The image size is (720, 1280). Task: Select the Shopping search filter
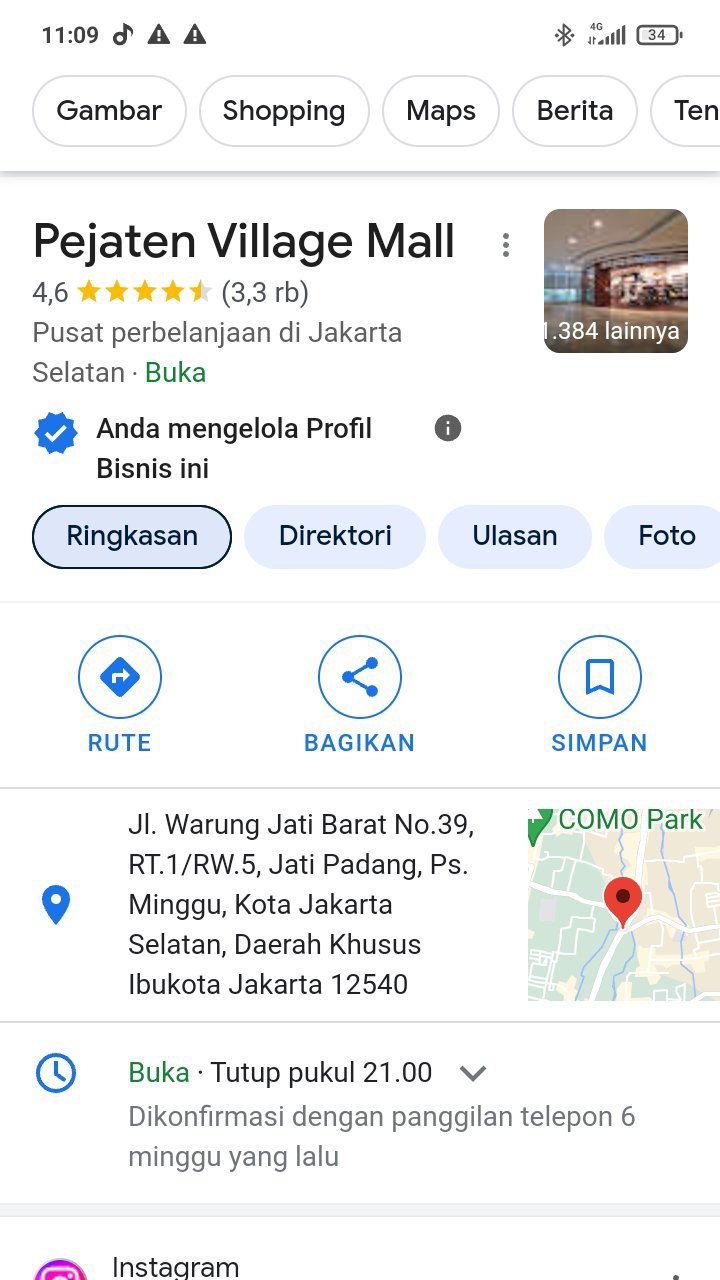284,111
